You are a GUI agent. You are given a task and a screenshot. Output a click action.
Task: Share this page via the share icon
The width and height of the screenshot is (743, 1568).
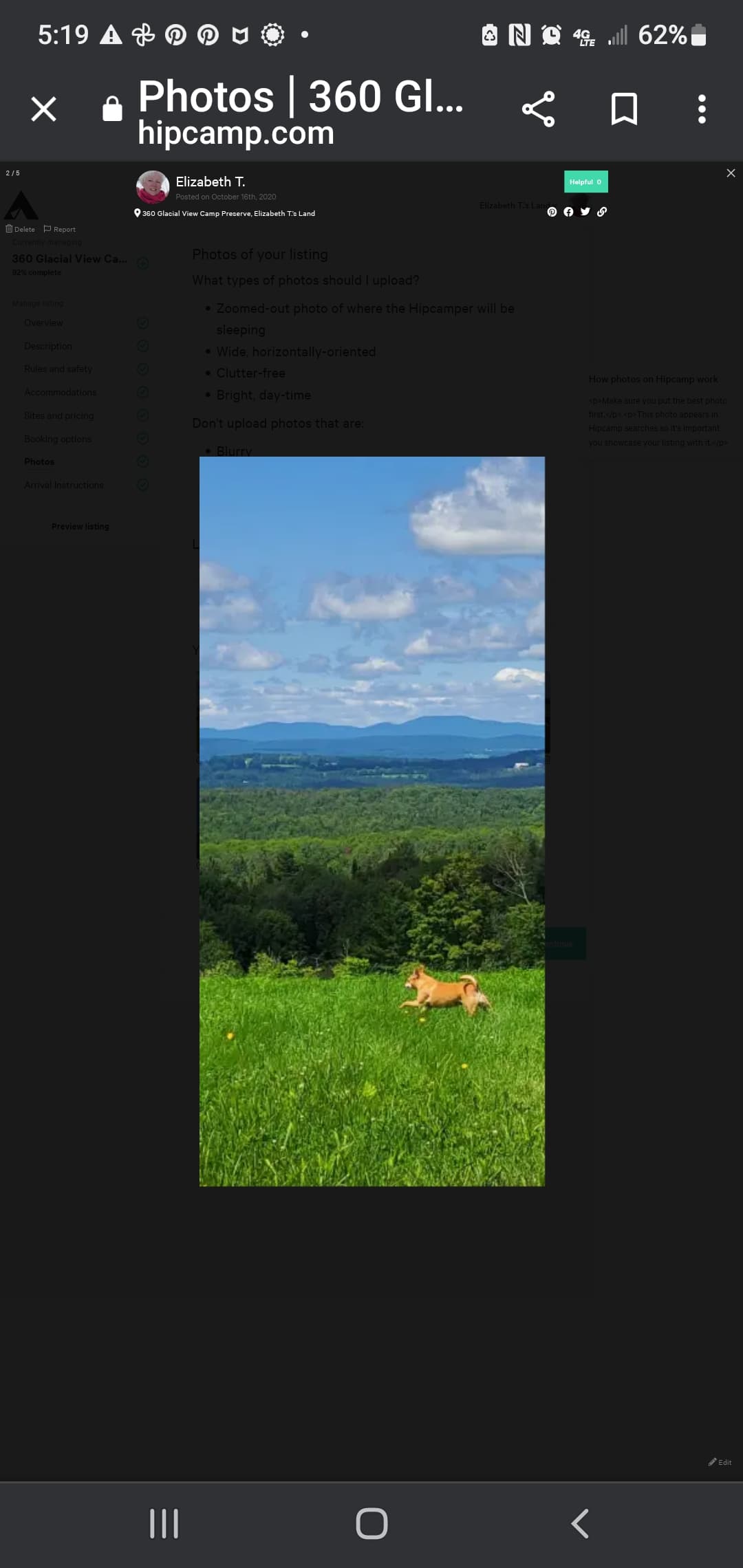pos(538,109)
